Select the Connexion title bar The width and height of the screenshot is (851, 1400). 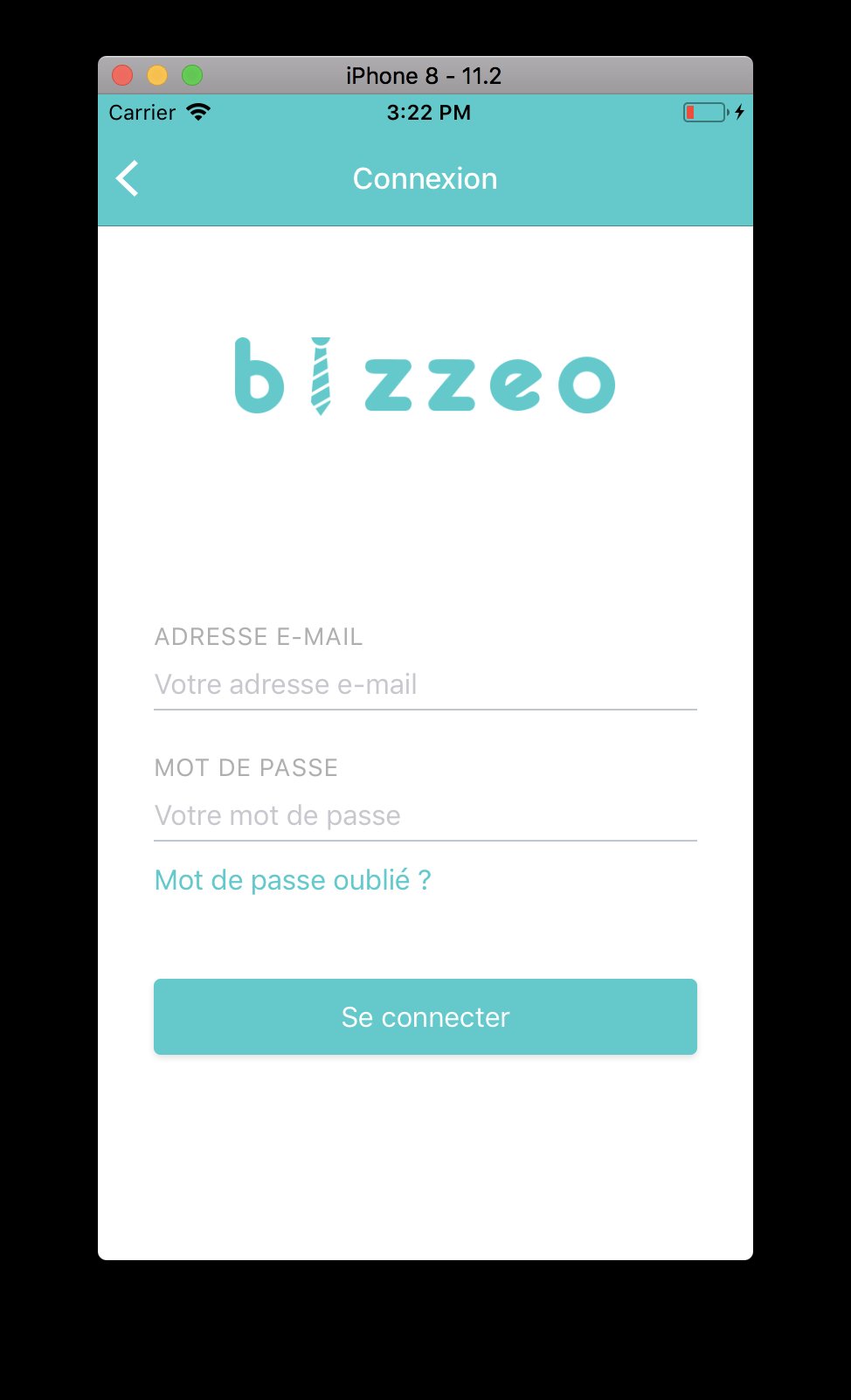point(425,178)
